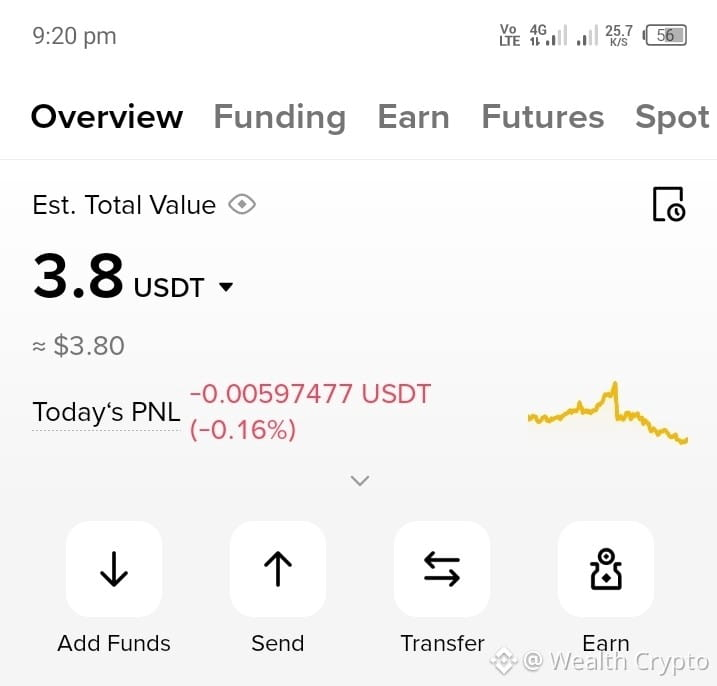717x686 pixels.
Task: Switch to the Futures tab
Action: coord(543,117)
